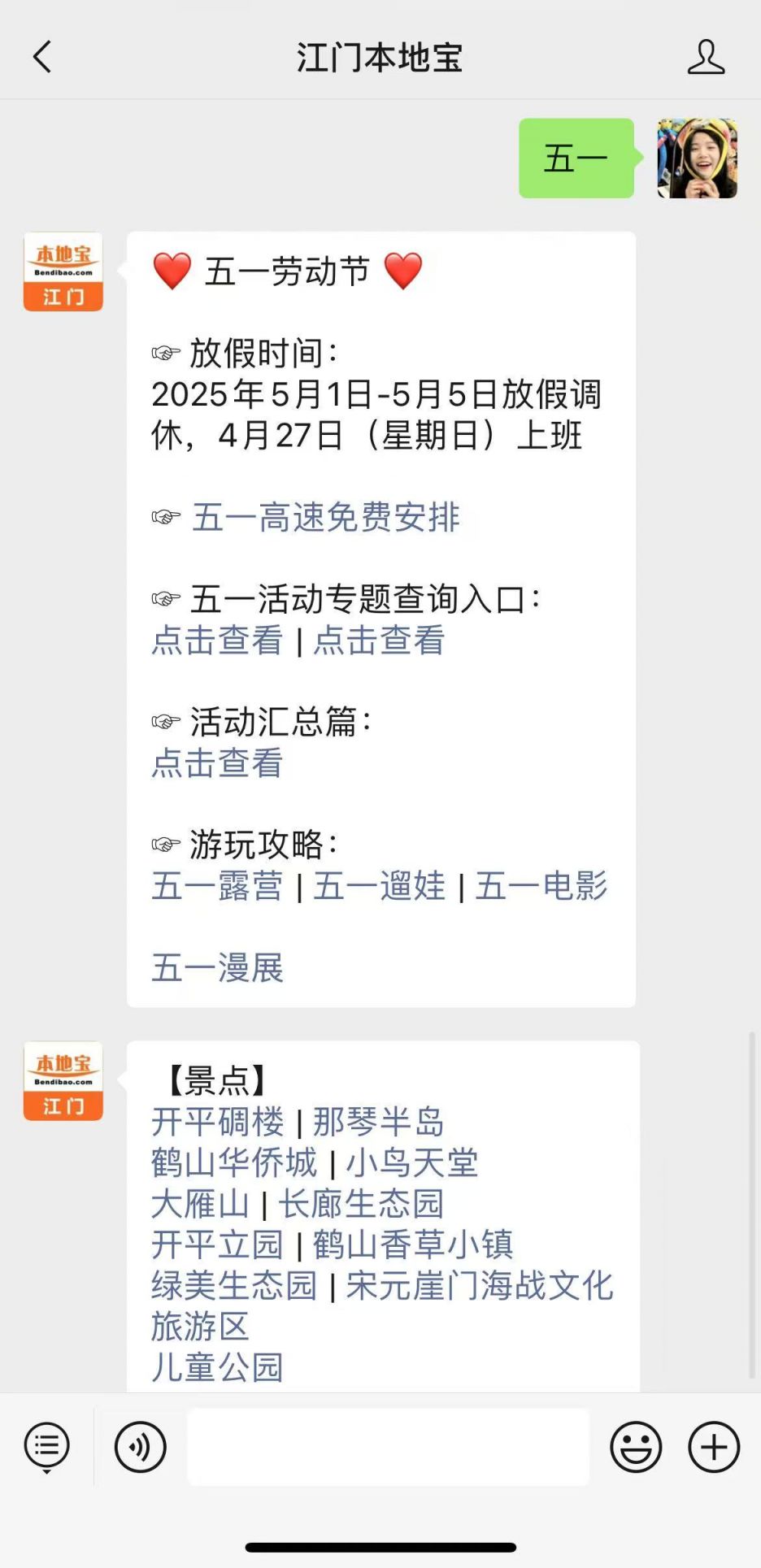761x1568 pixels.
Task: Open the 五一电影 link
Action: tap(541, 886)
